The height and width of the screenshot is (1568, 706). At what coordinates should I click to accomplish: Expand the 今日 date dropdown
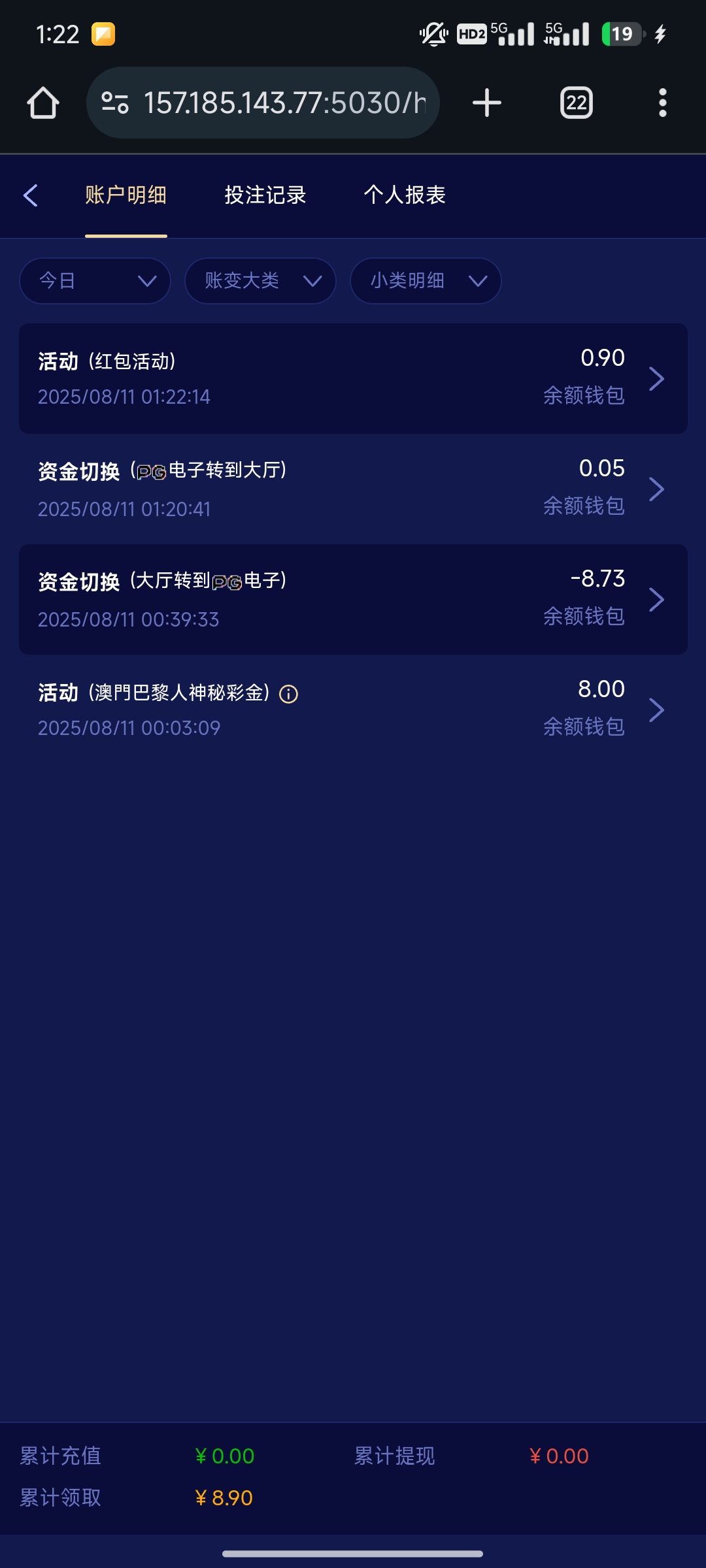[x=95, y=281]
